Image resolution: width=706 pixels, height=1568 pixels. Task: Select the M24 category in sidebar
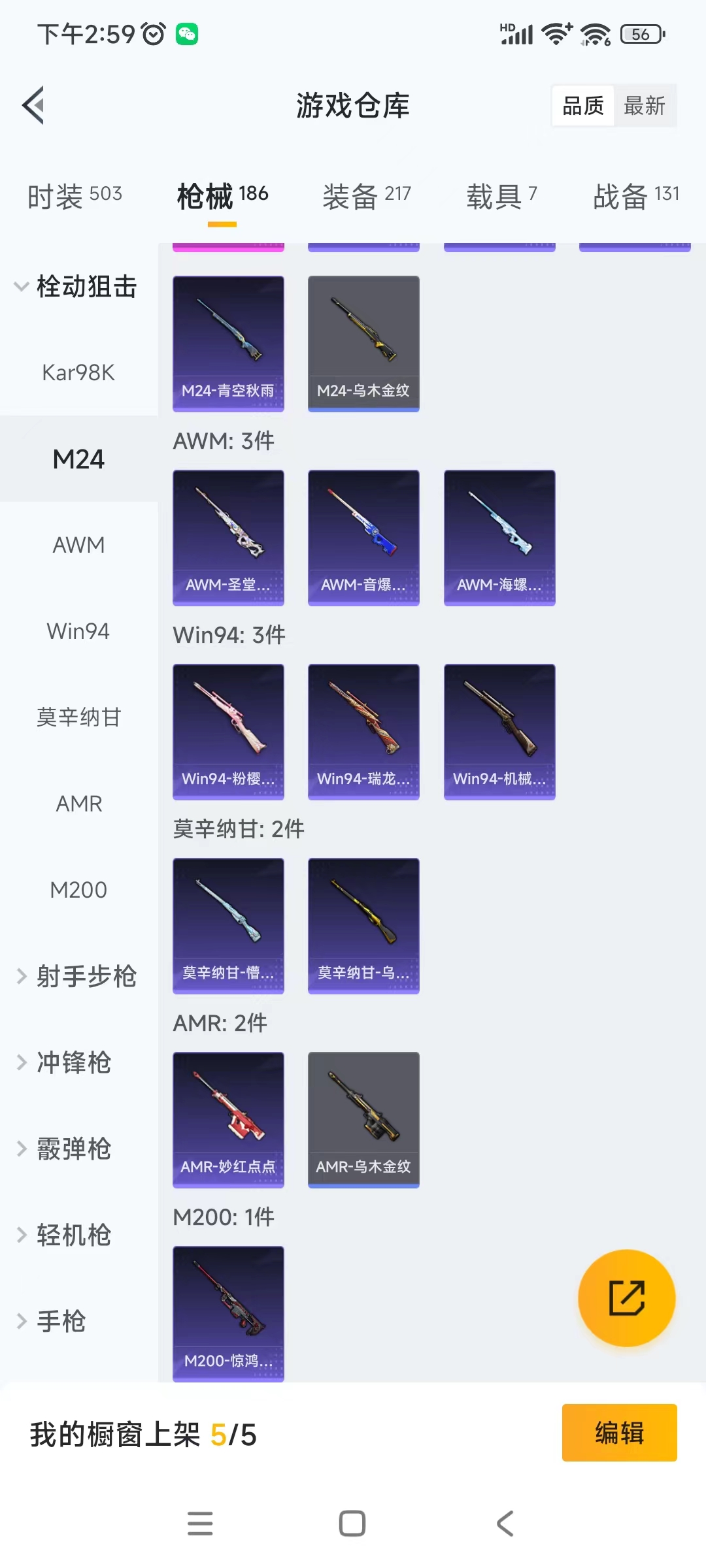[x=78, y=459]
